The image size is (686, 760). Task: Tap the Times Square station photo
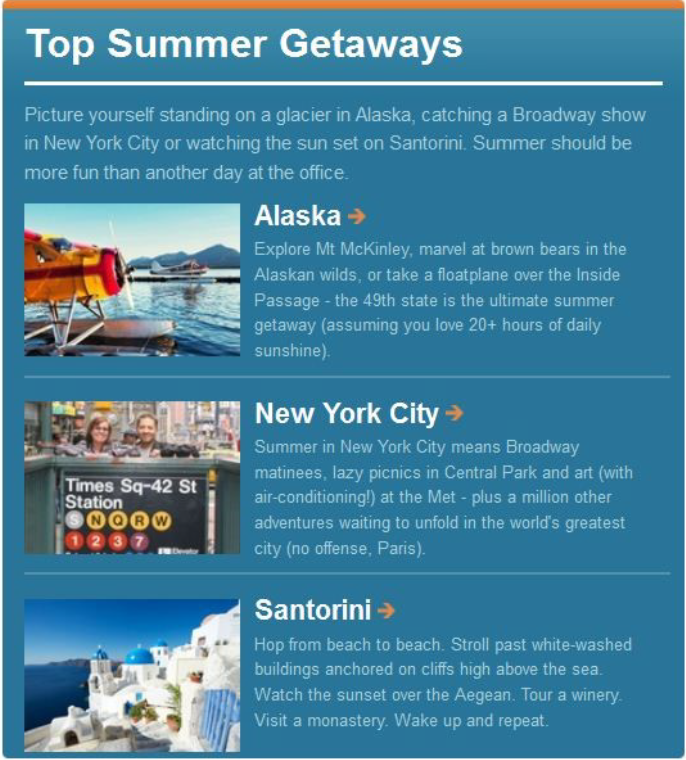[132, 477]
